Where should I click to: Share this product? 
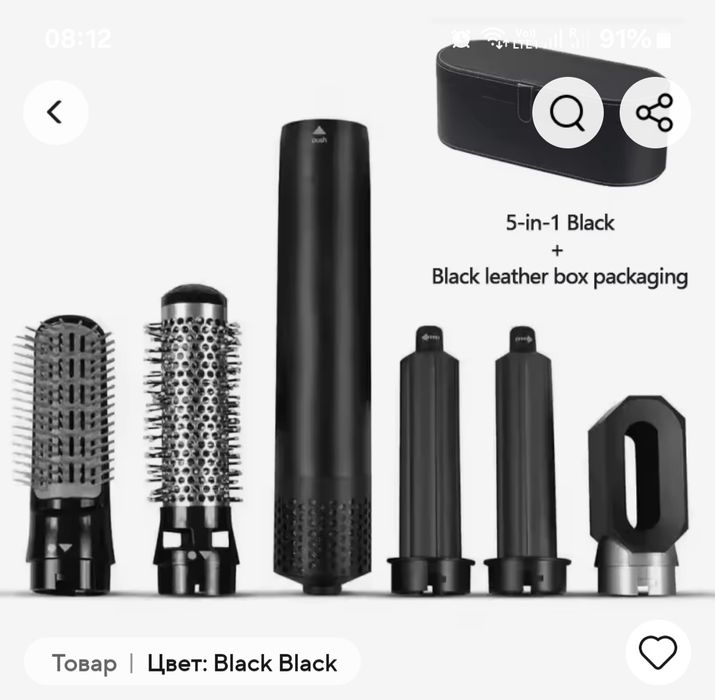click(x=655, y=113)
